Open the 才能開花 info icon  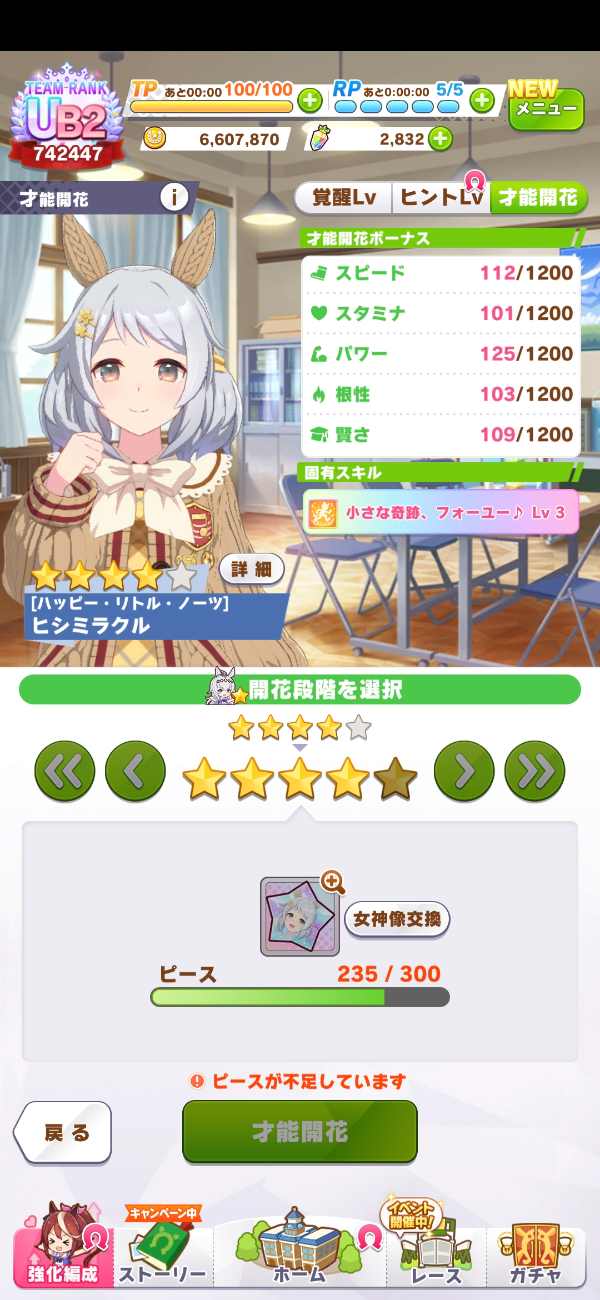point(174,197)
